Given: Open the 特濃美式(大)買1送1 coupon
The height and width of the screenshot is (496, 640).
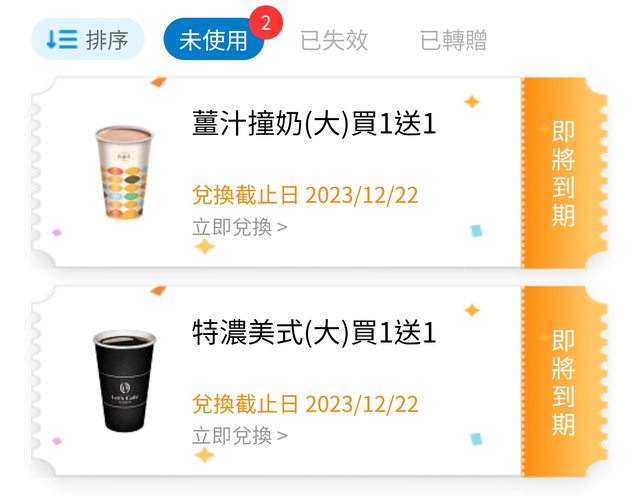Looking at the screenshot, I should pyautogui.click(x=314, y=333).
